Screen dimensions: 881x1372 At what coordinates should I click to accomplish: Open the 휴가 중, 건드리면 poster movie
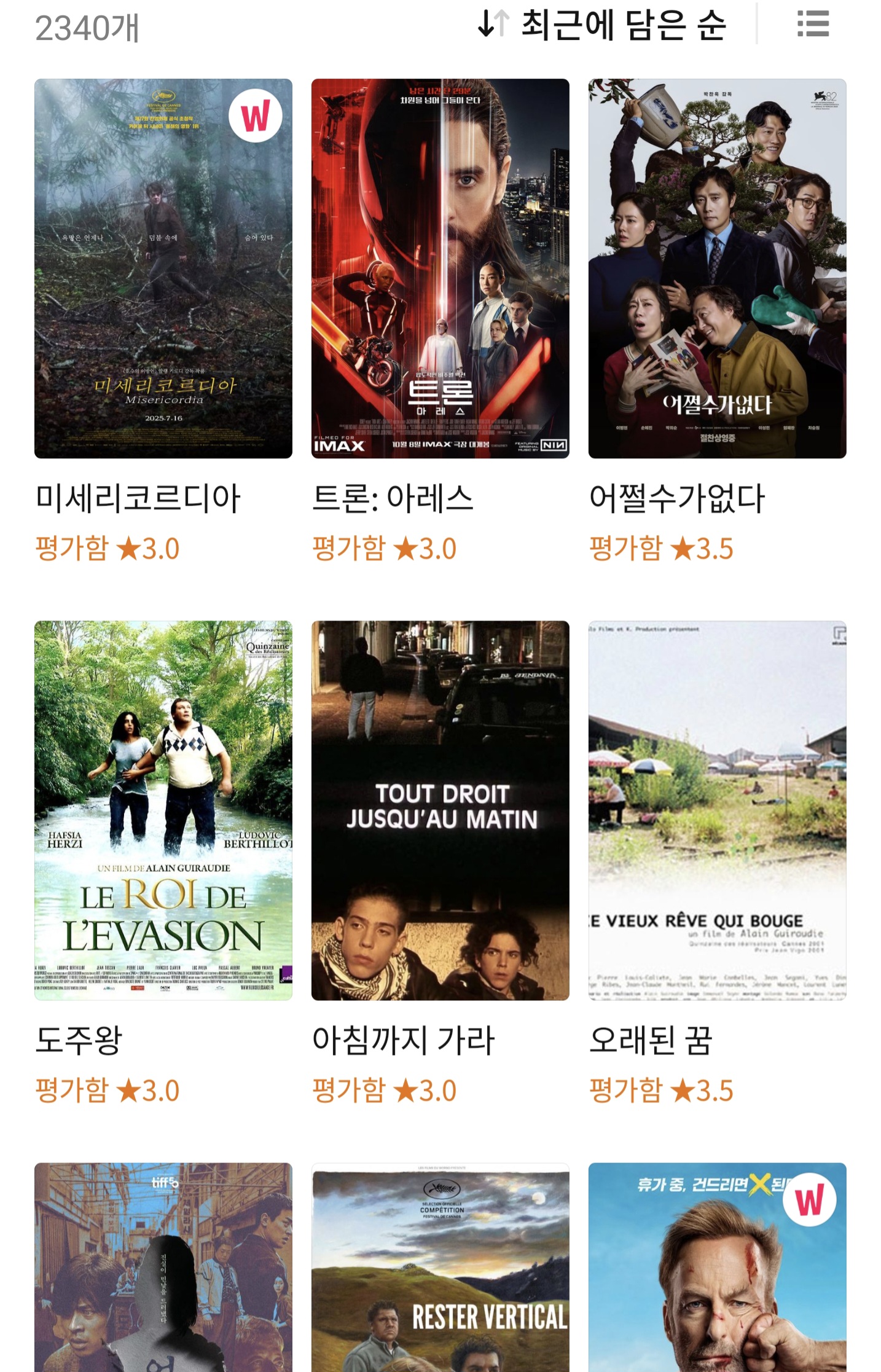(717, 1267)
